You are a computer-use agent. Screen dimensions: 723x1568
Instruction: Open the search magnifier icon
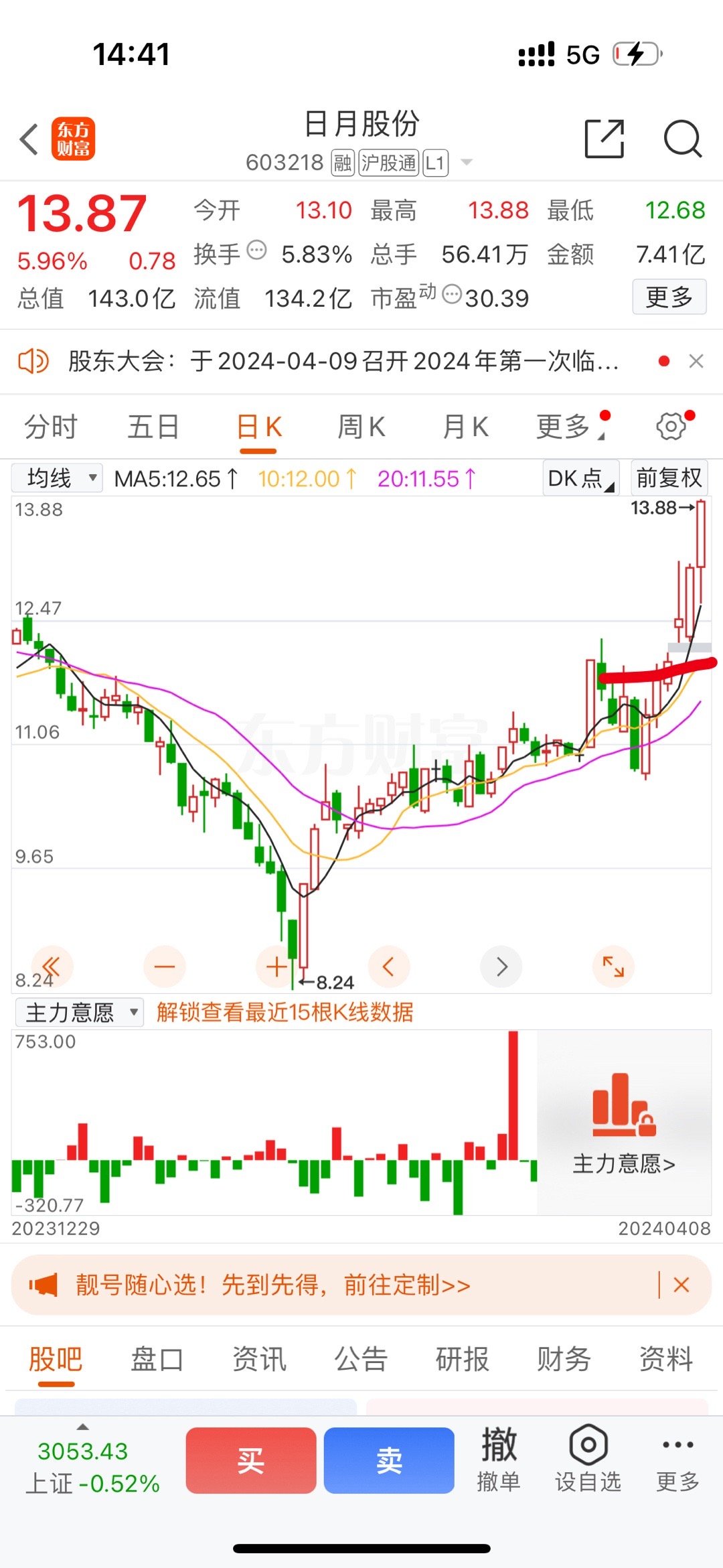[682, 139]
